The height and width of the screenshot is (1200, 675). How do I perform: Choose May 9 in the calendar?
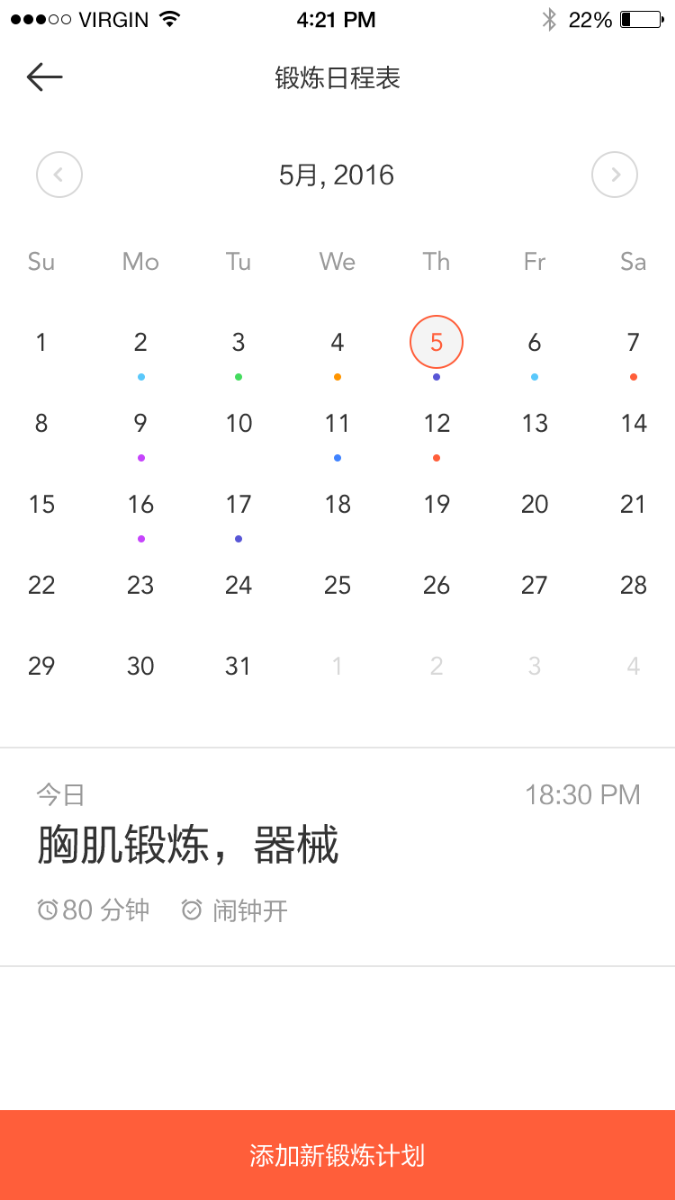pos(140,424)
